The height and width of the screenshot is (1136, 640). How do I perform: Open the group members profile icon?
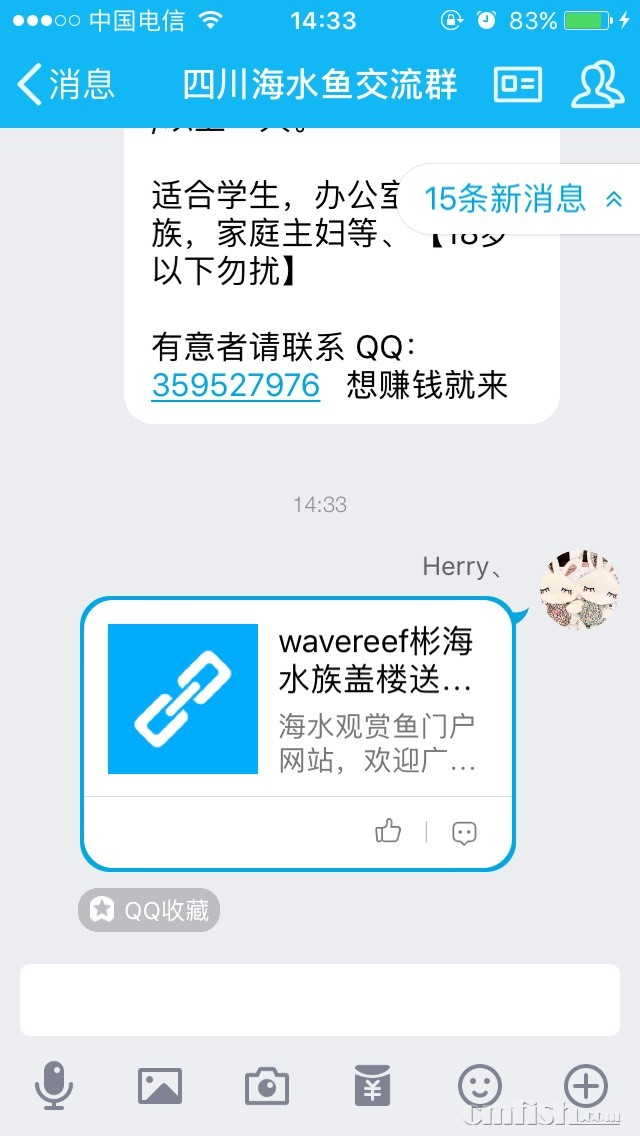tap(597, 85)
